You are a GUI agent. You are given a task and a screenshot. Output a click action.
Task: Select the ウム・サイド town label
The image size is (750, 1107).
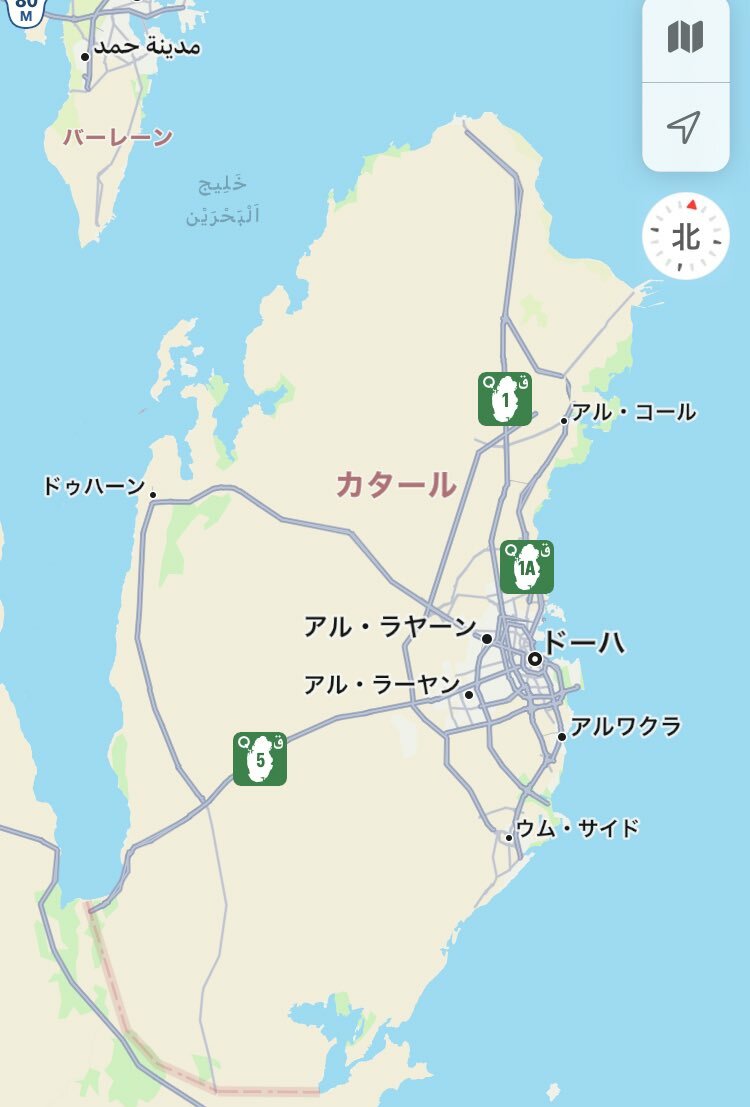click(x=577, y=828)
